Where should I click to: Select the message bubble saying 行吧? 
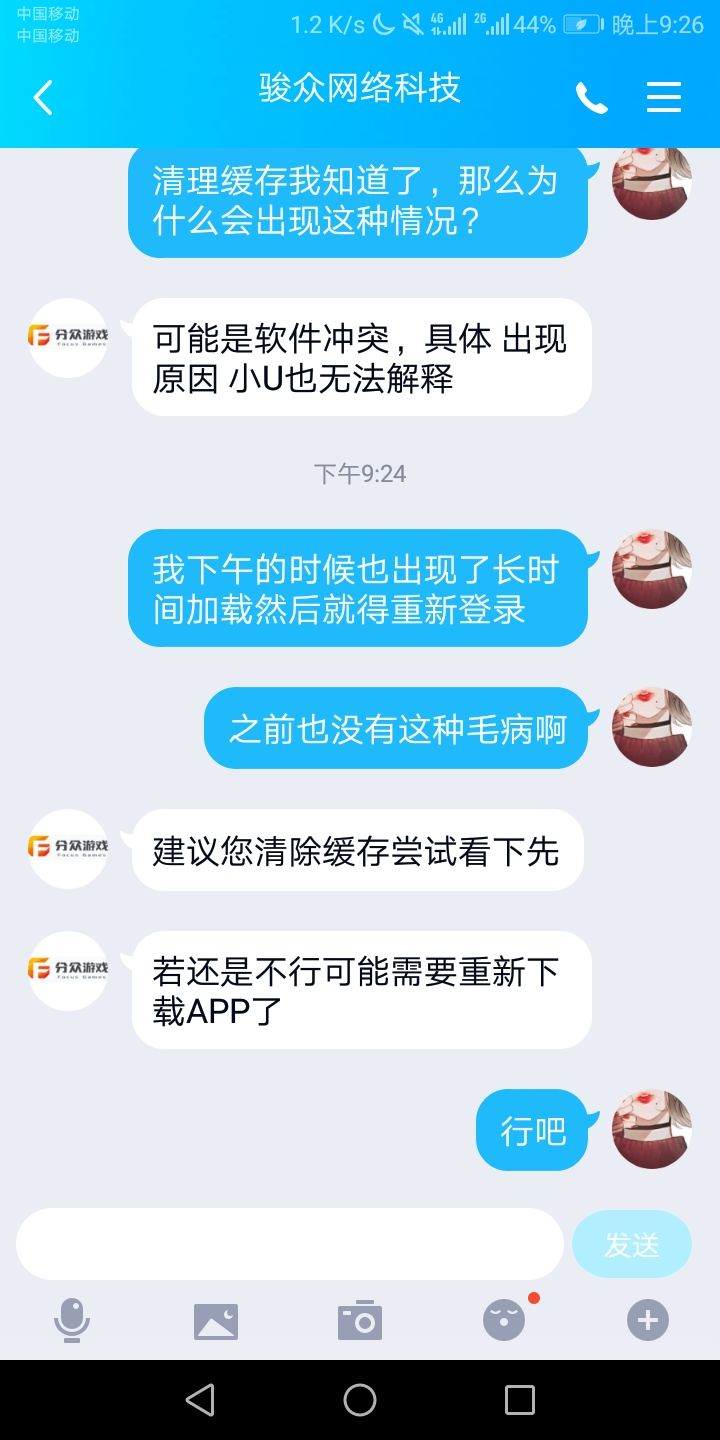point(532,1129)
